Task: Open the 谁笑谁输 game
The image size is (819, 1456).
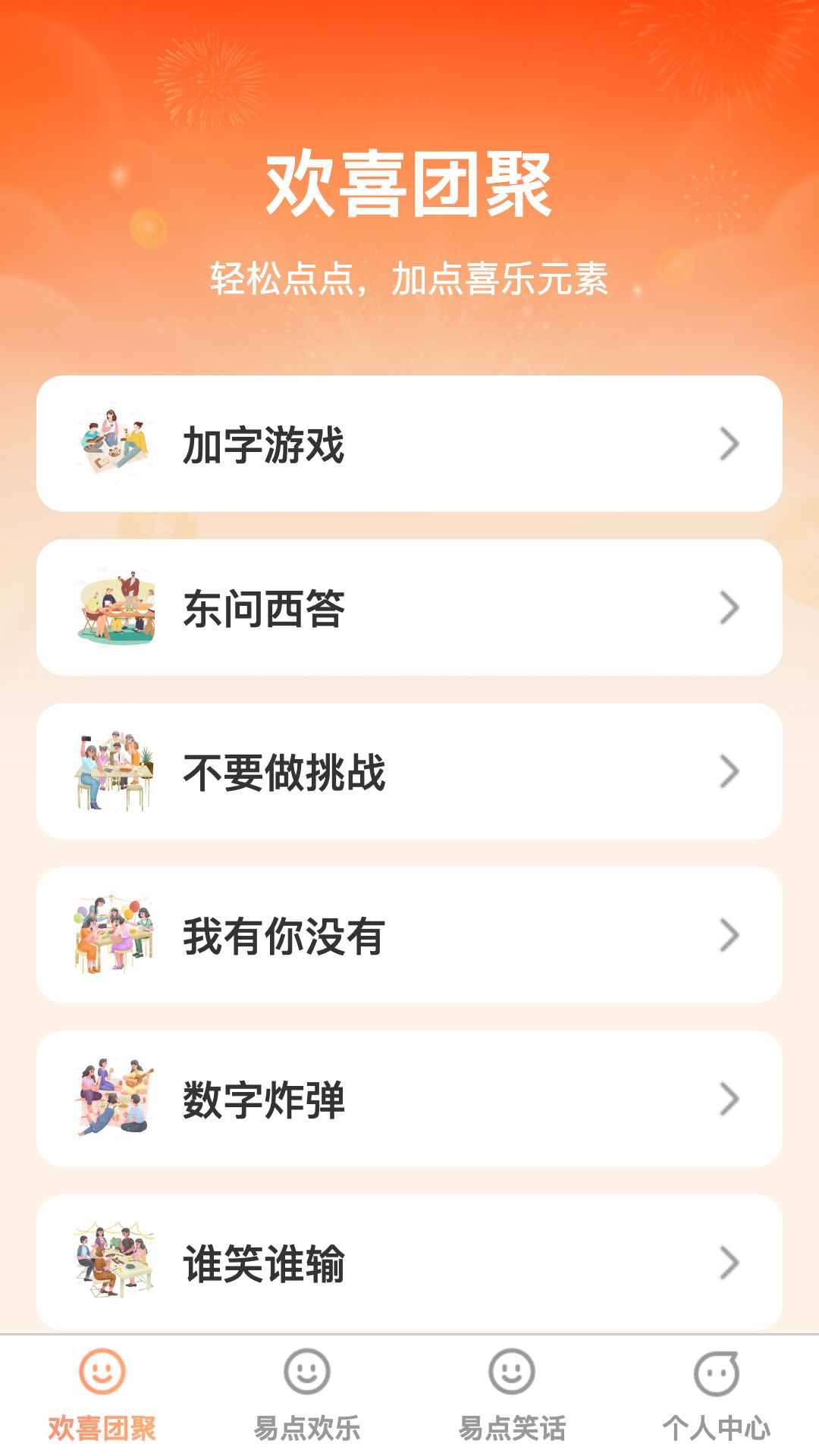Action: point(409,1263)
